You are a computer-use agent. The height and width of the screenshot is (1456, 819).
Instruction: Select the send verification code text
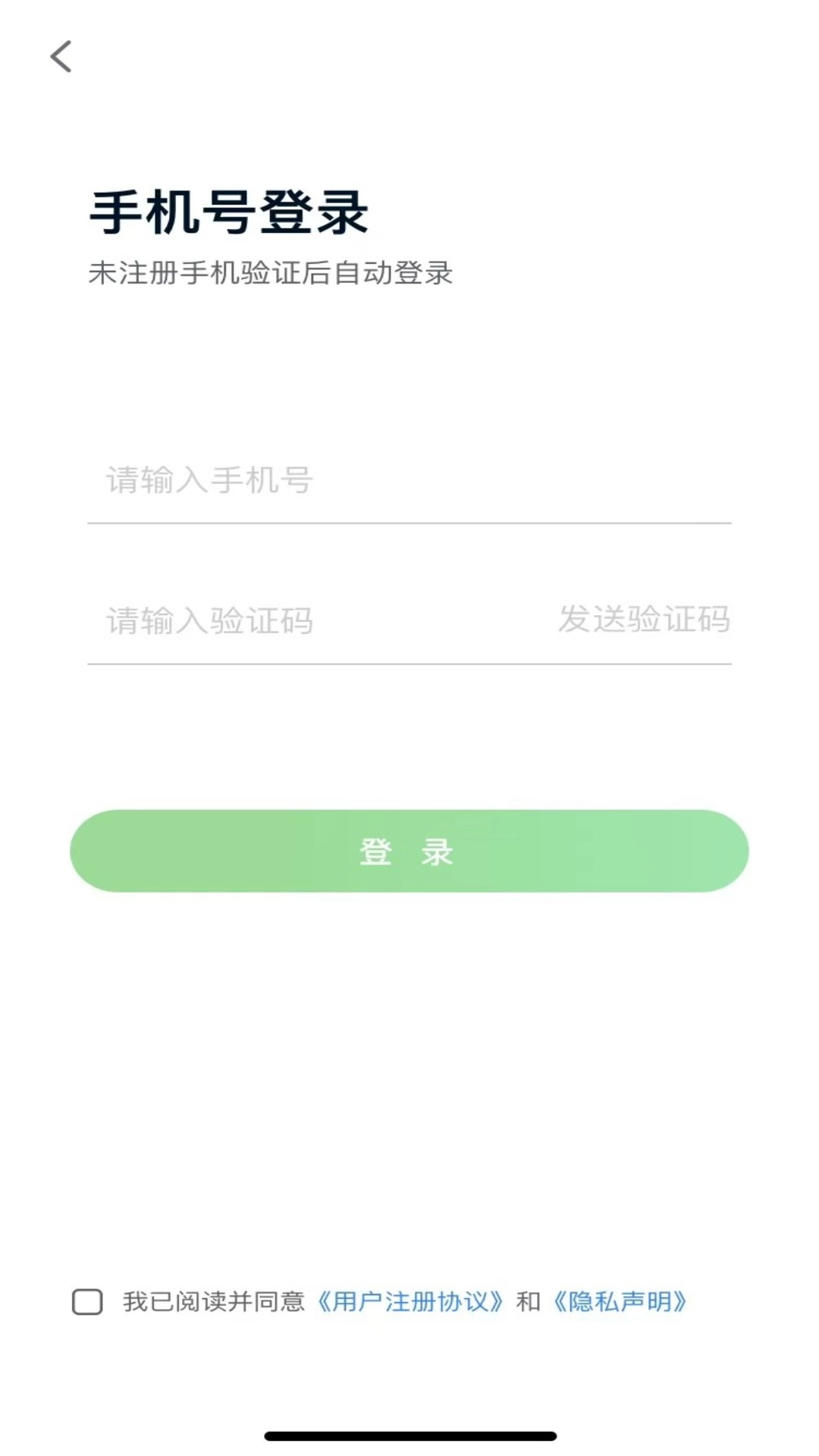(644, 619)
